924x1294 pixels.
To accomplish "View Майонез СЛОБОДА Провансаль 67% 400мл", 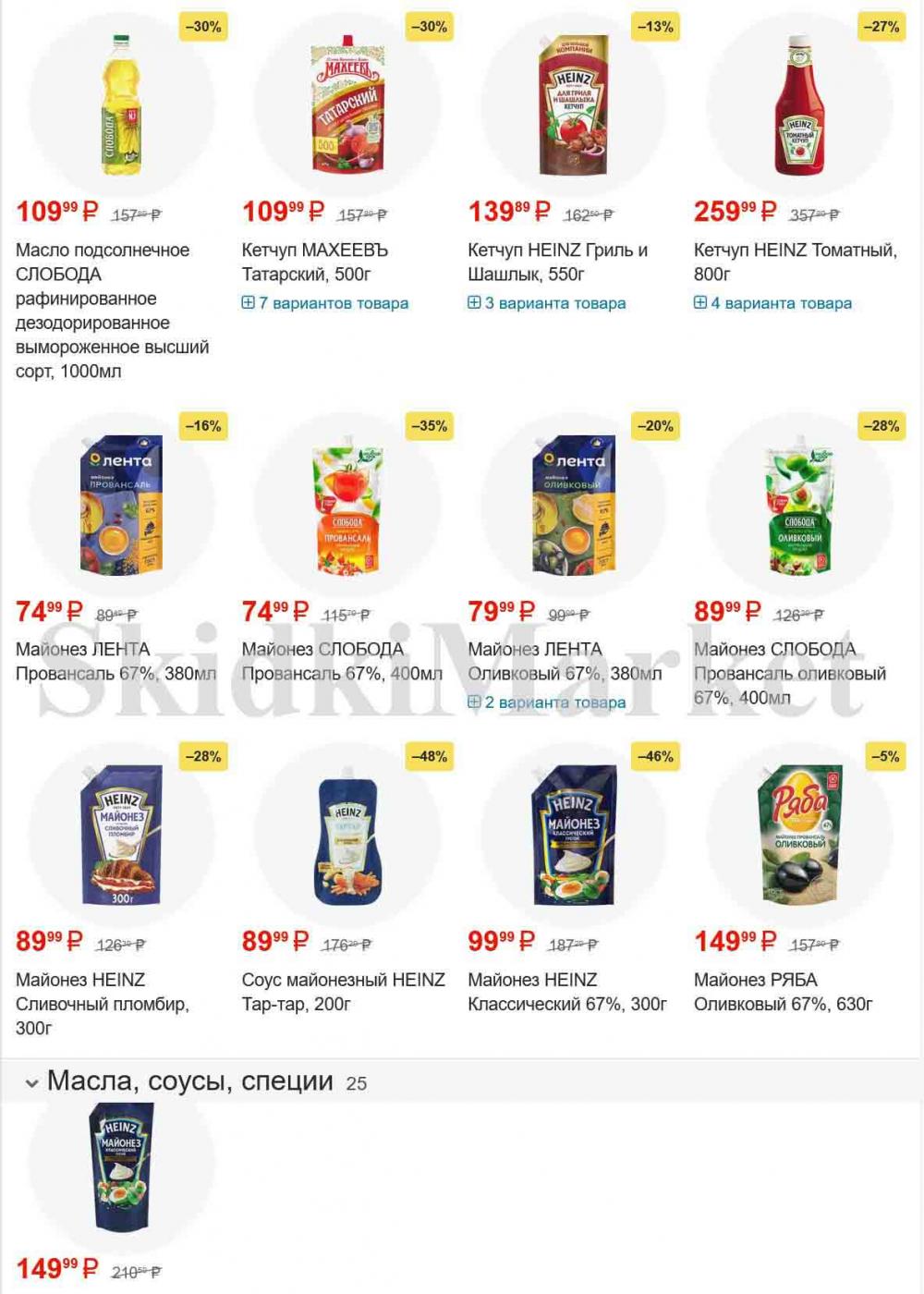I will pos(341,662).
